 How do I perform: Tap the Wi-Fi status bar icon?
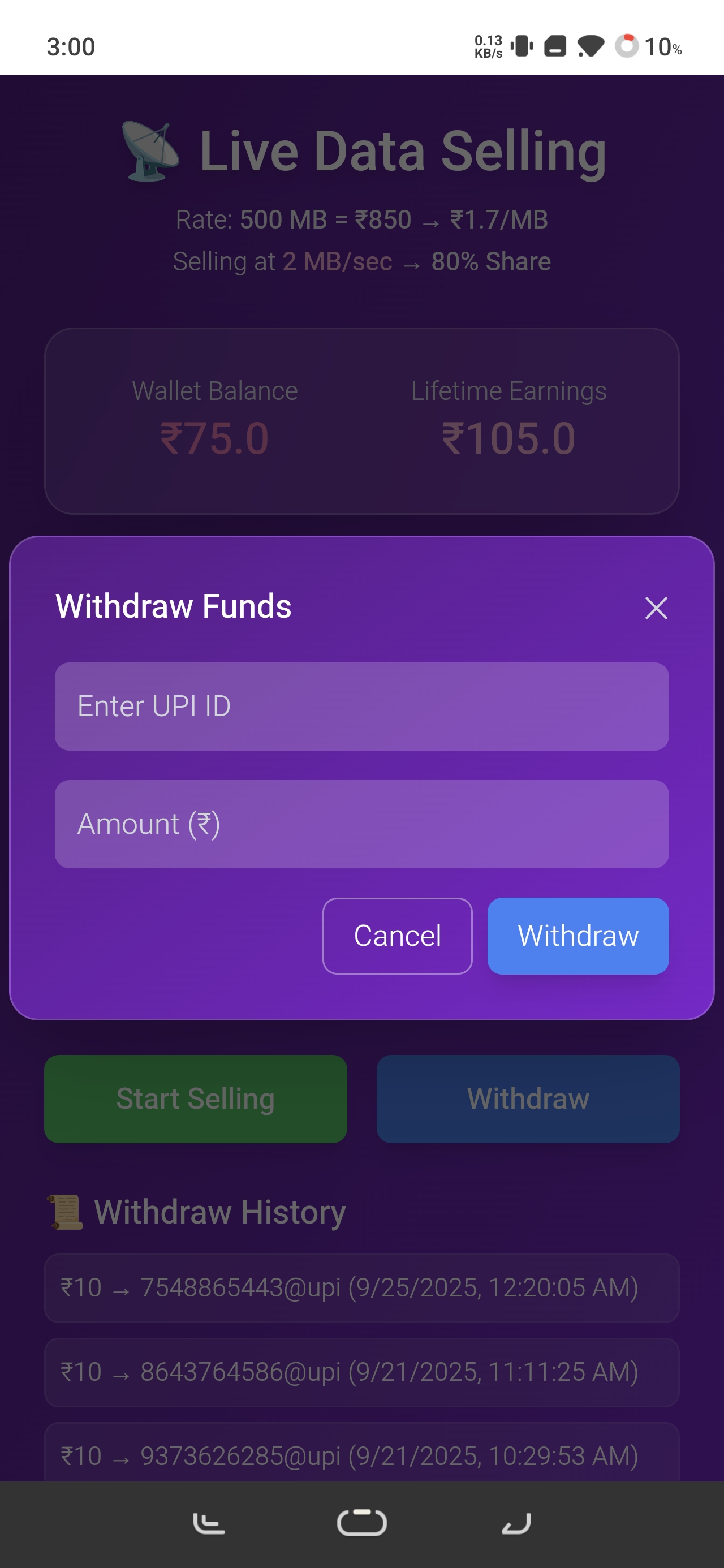589,46
